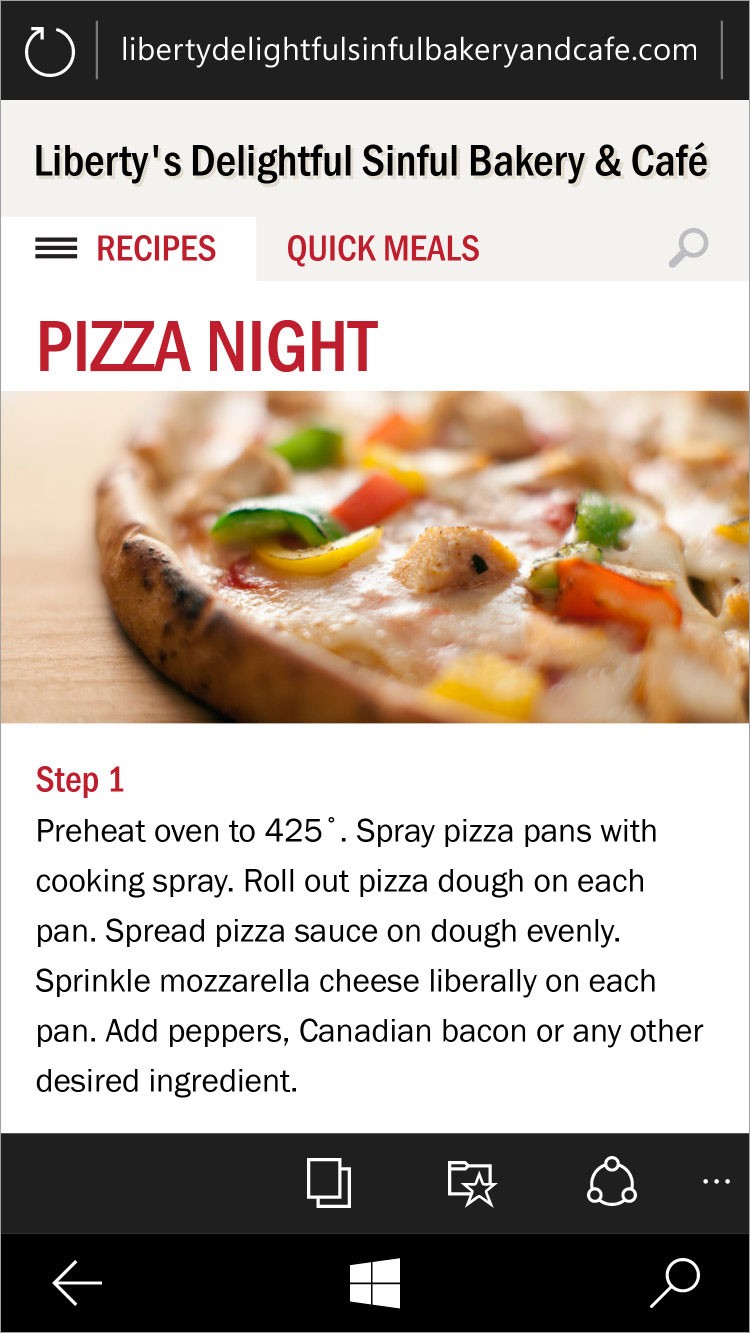Go back with the system back arrow
Image resolution: width=750 pixels, height=1333 pixels.
click(x=77, y=1283)
